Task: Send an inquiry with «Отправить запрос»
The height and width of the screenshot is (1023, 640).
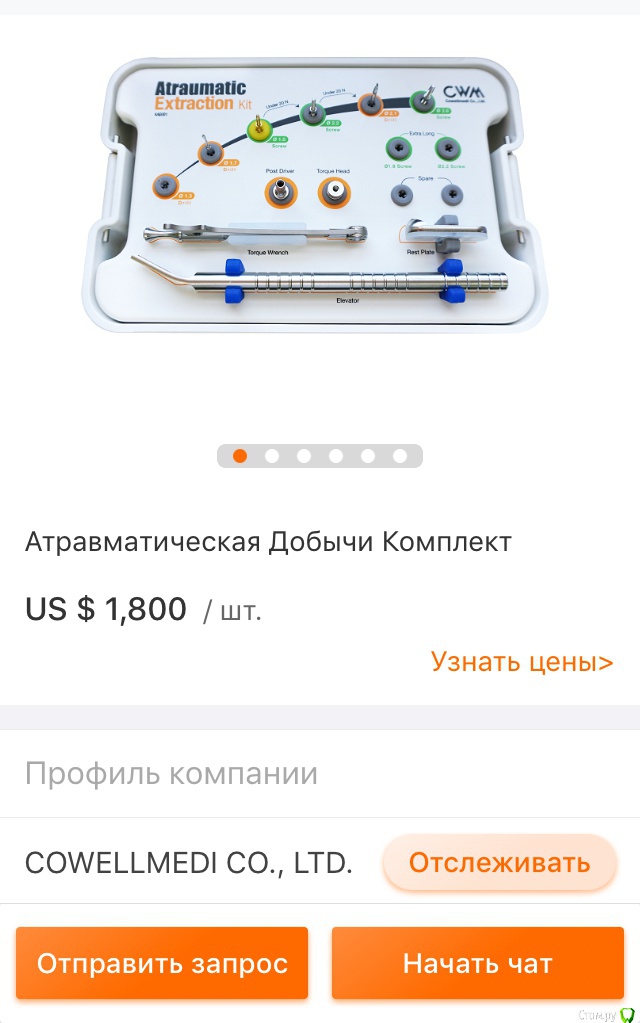Action: tap(162, 963)
